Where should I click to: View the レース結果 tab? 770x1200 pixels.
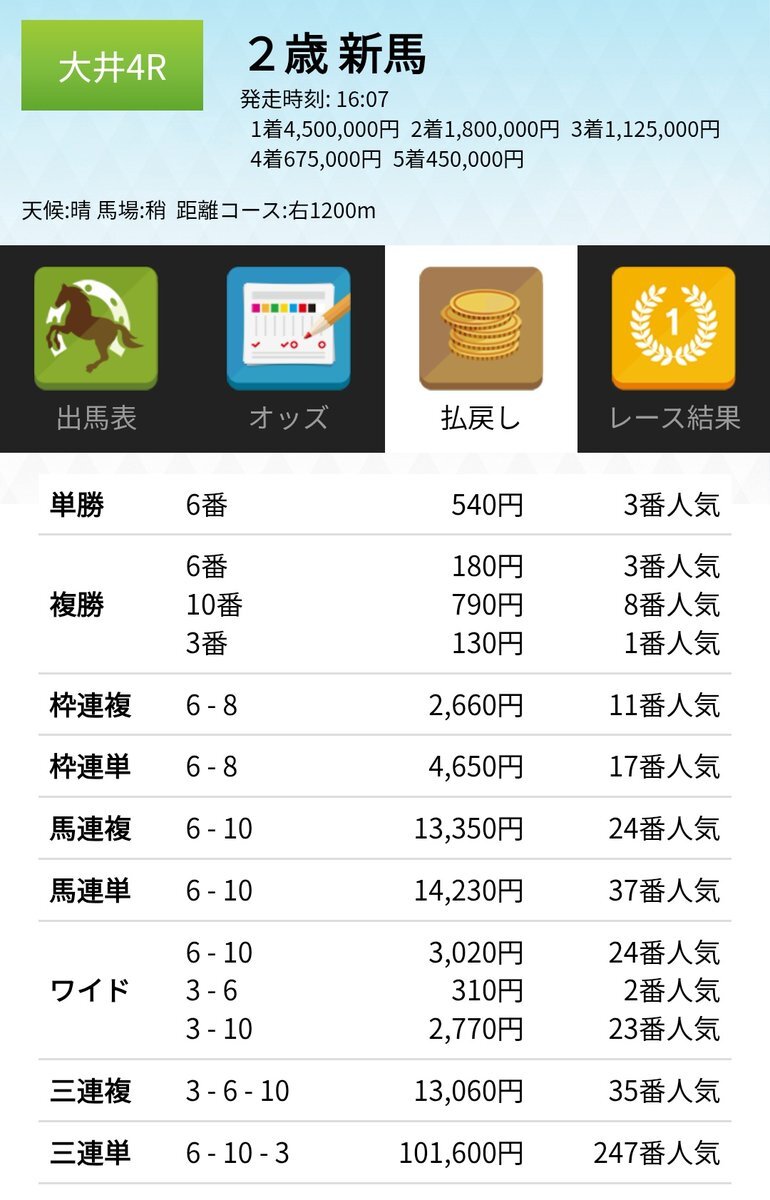[673, 348]
